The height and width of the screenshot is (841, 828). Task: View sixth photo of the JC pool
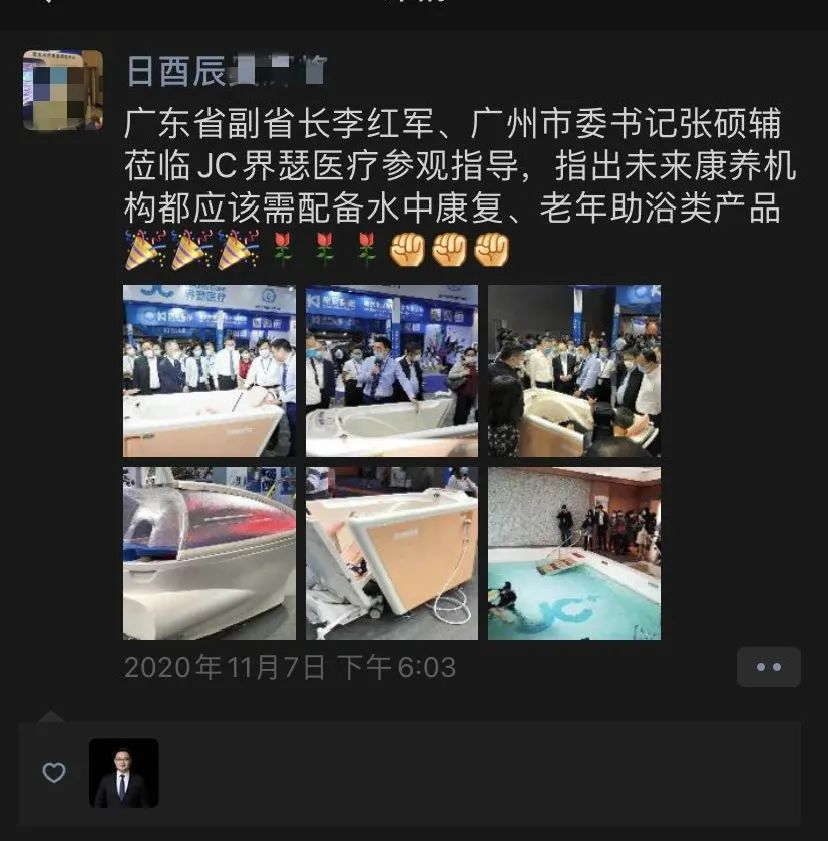click(x=574, y=553)
